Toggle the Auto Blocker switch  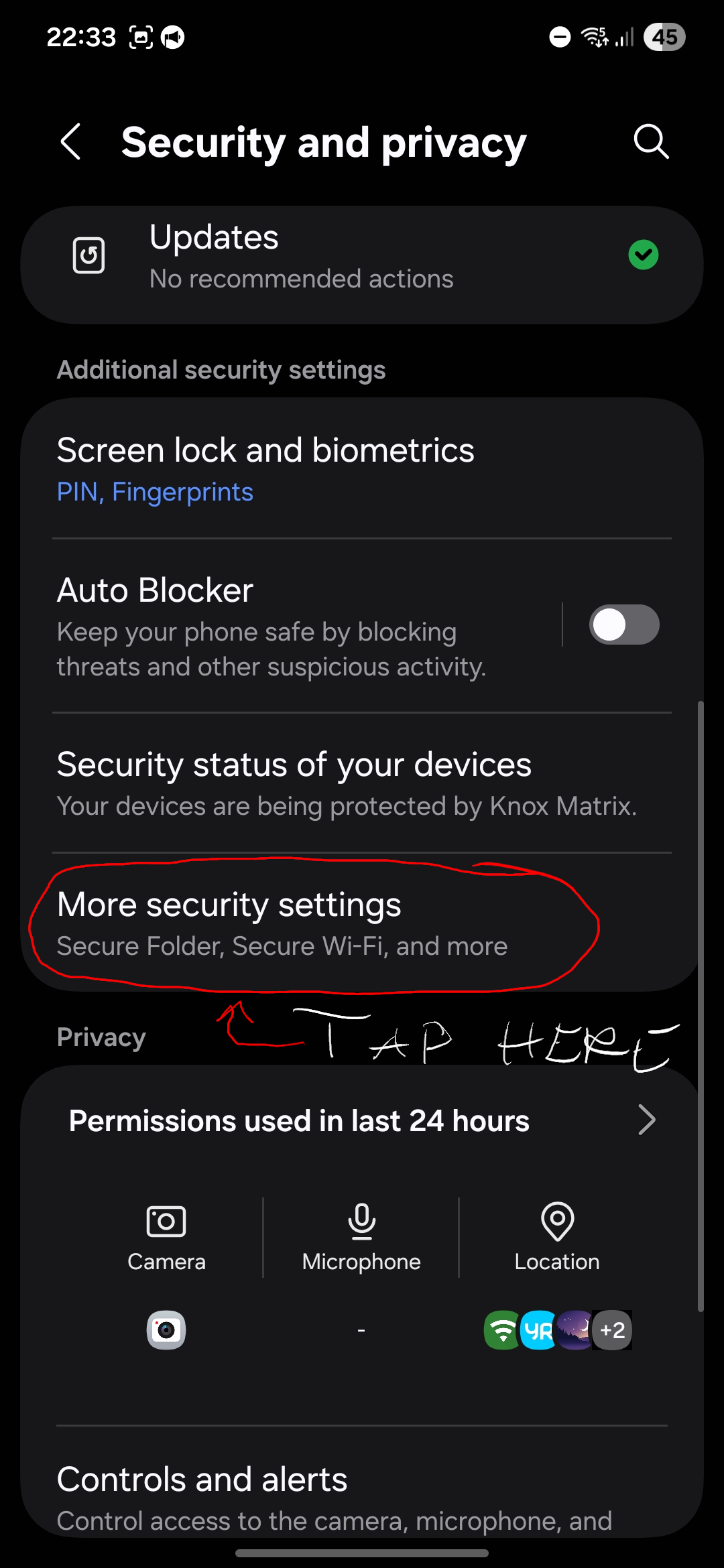(623, 625)
